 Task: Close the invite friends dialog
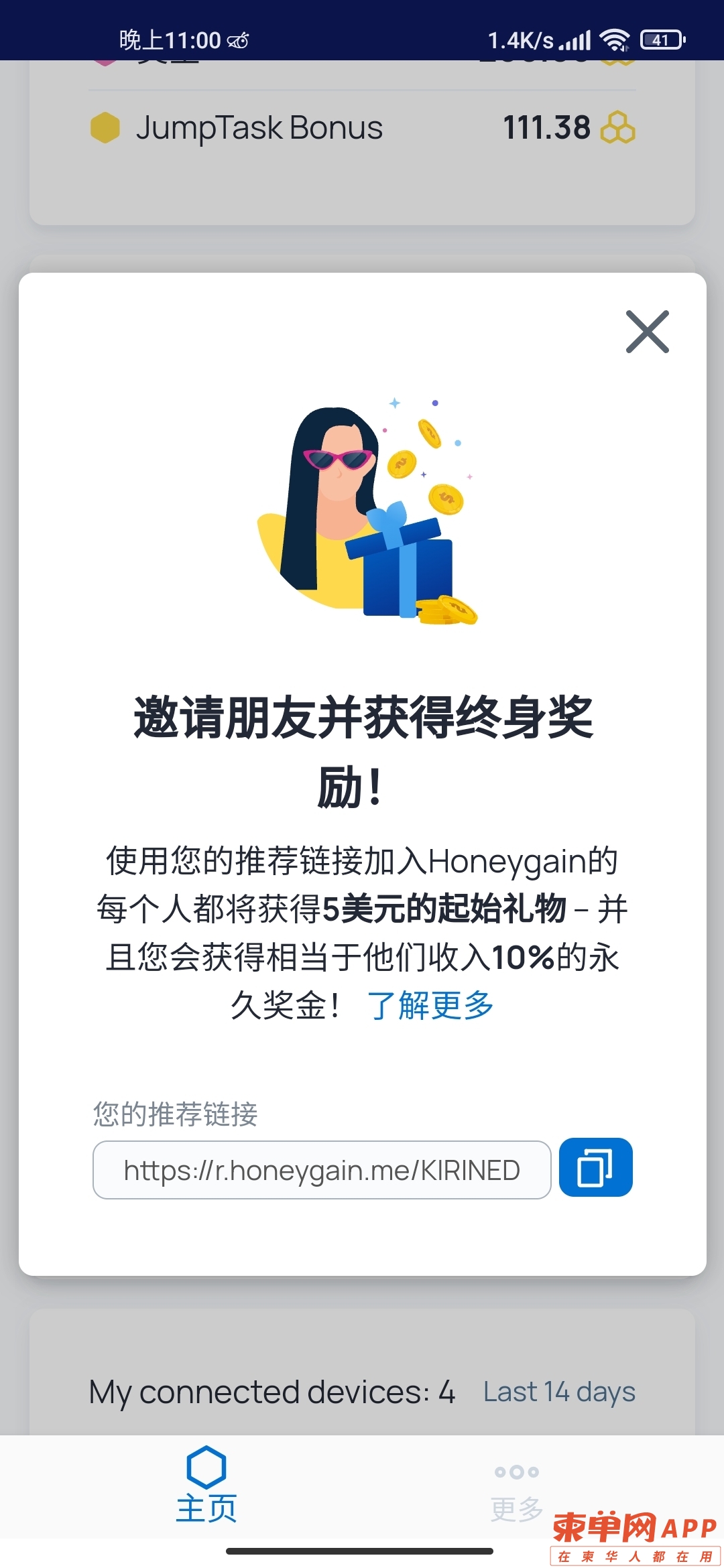[x=647, y=332]
